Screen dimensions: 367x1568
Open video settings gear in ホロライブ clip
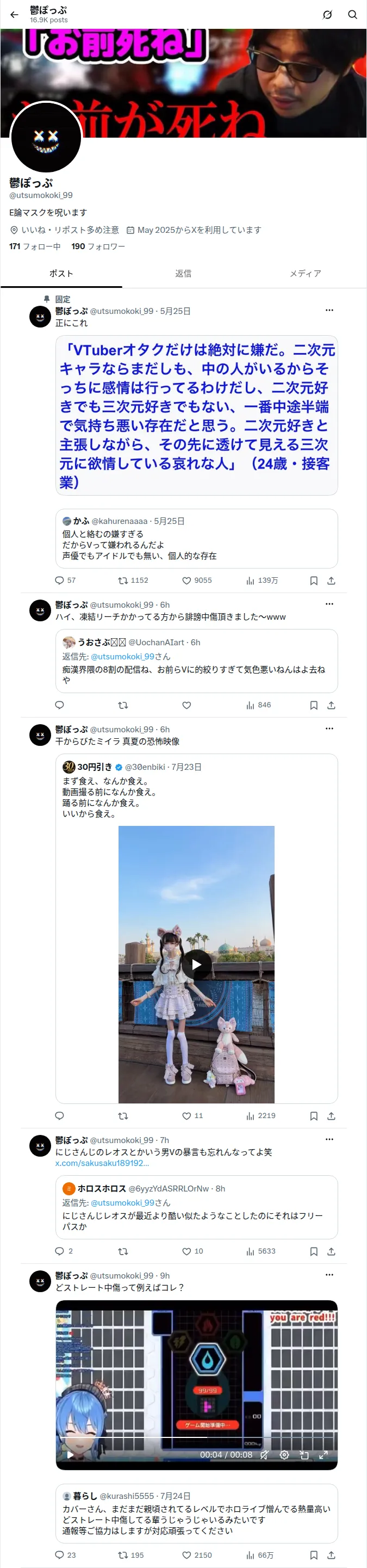coord(284,1455)
